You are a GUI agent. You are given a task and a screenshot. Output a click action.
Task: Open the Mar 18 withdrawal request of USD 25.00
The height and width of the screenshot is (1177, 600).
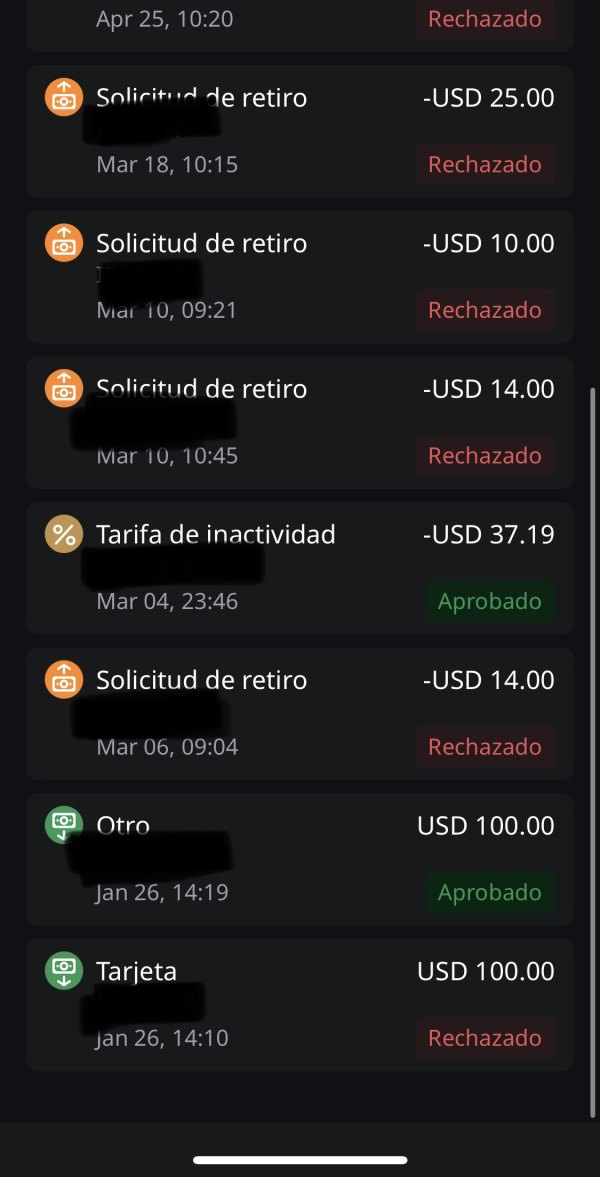tap(300, 131)
